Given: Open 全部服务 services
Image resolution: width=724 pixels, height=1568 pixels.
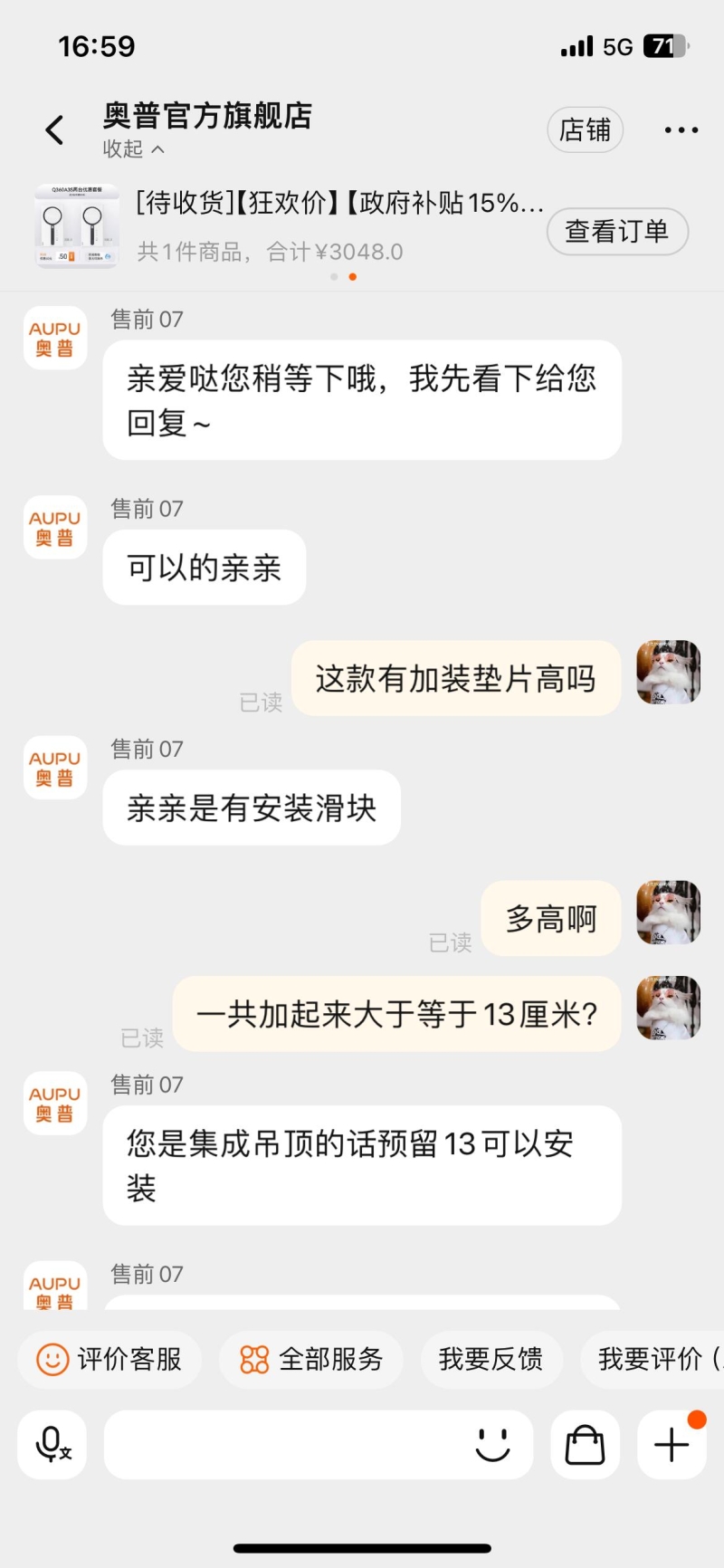Looking at the screenshot, I should [x=311, y=1359].
